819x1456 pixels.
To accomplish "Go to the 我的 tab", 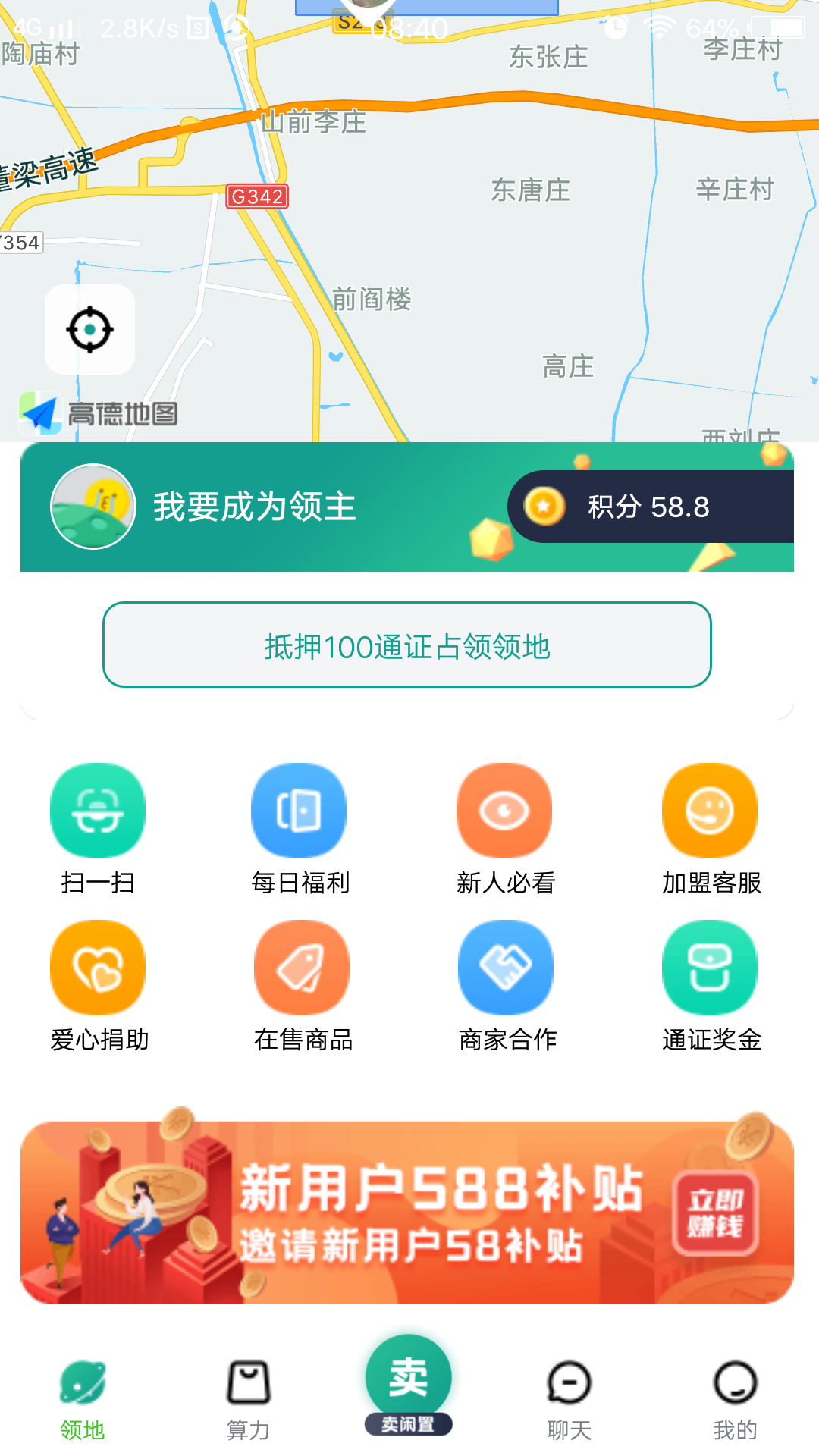I will 735,1401.
